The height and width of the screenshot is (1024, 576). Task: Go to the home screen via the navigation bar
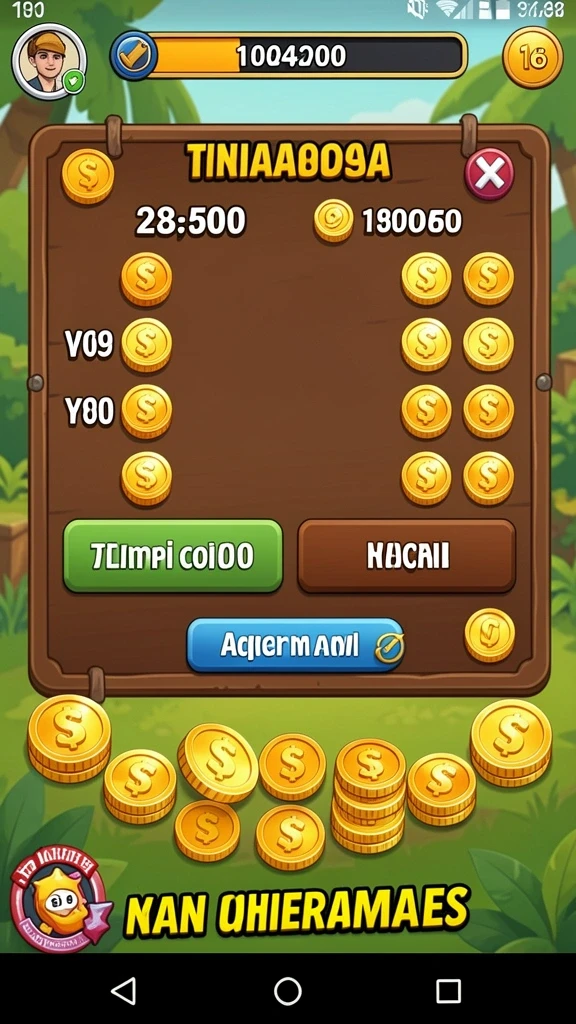coord(287,991)
